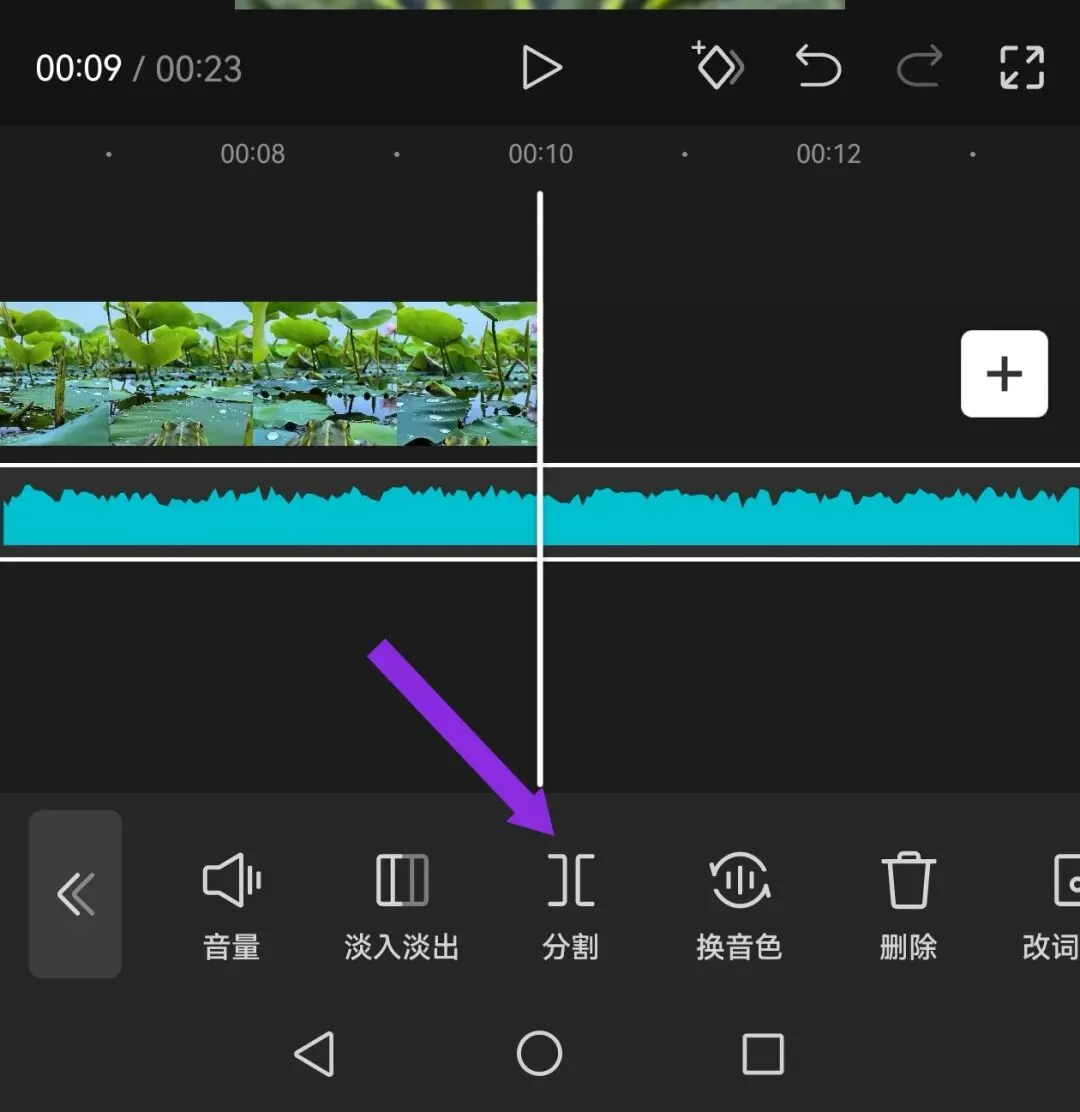Open the 音量 volume tool

(231, 907)
